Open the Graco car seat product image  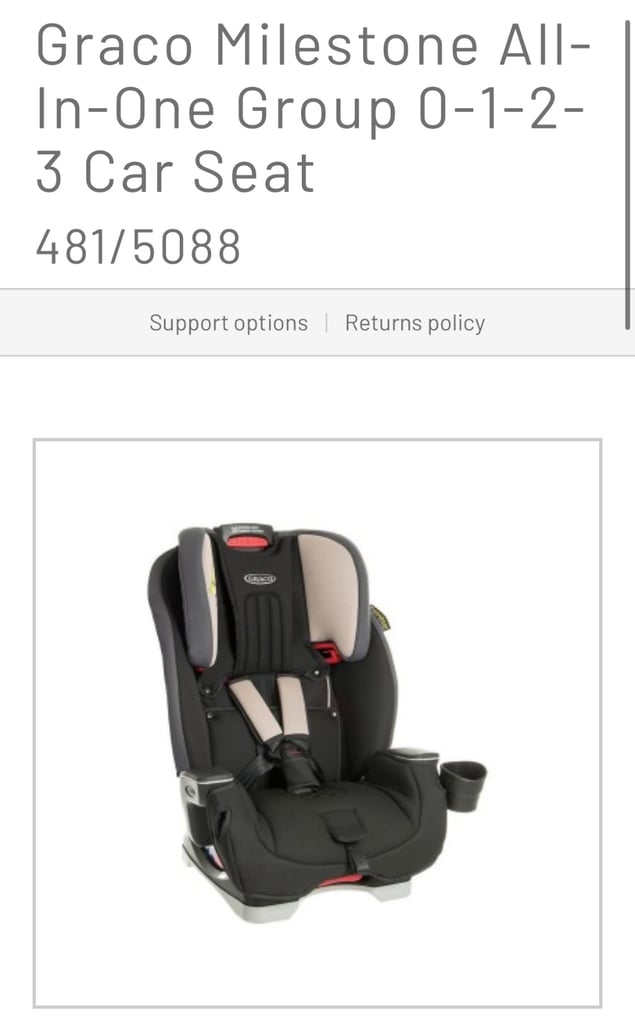tap(318, 724)
